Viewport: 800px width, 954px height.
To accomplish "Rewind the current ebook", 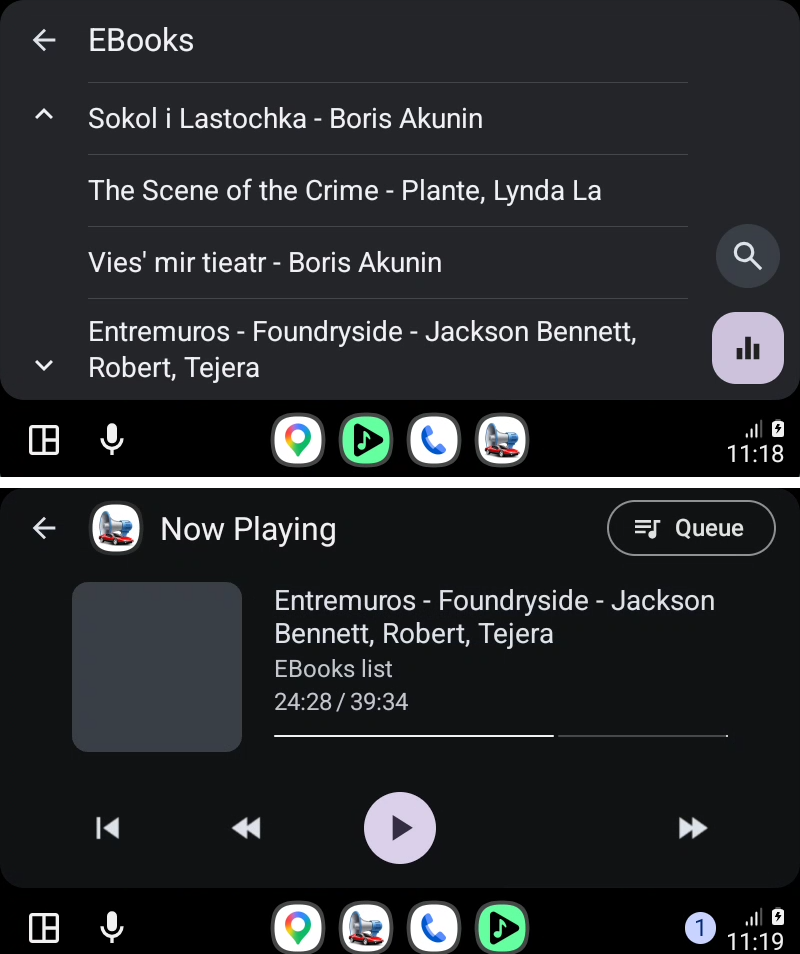I will pos(246,828).
